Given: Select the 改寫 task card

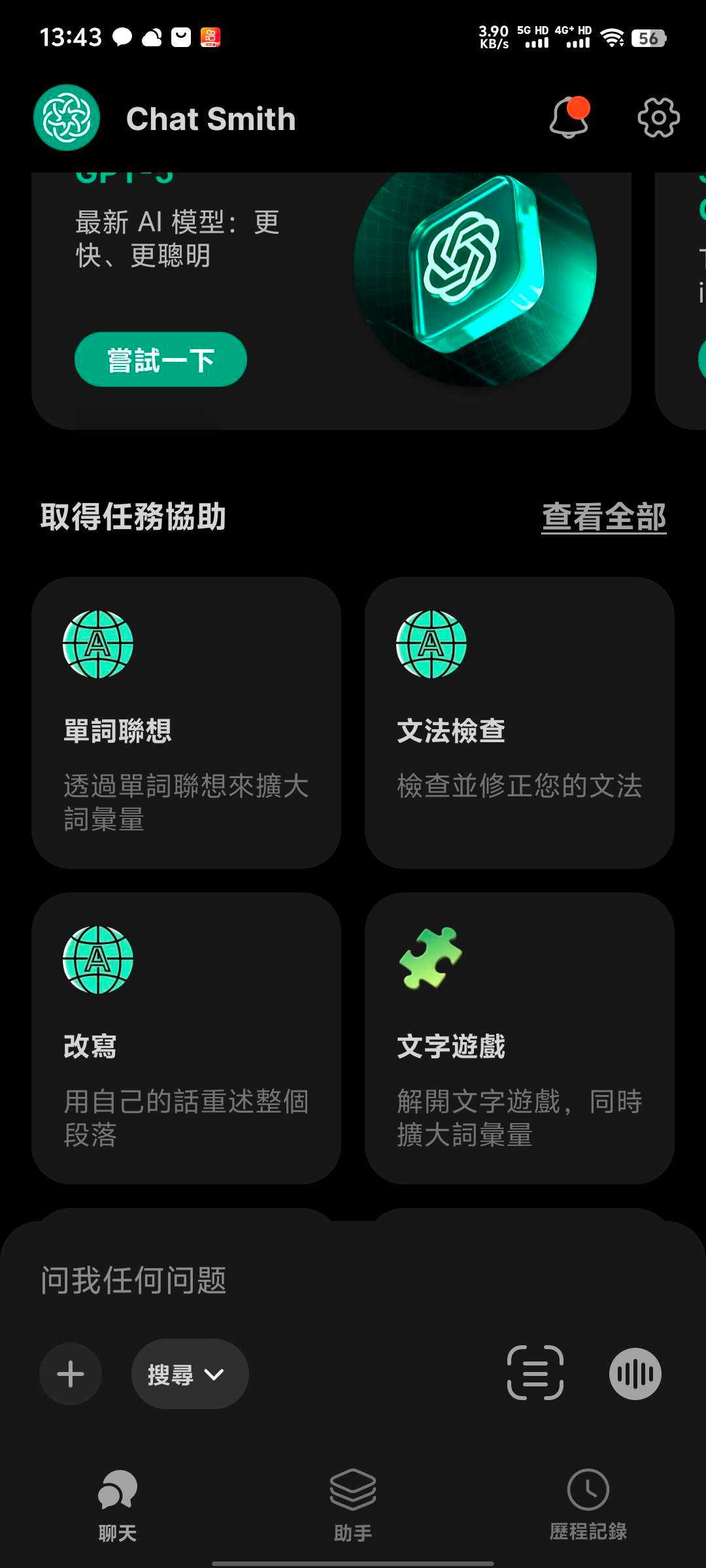Looking at the screenshot, I should click(186, 1038).
